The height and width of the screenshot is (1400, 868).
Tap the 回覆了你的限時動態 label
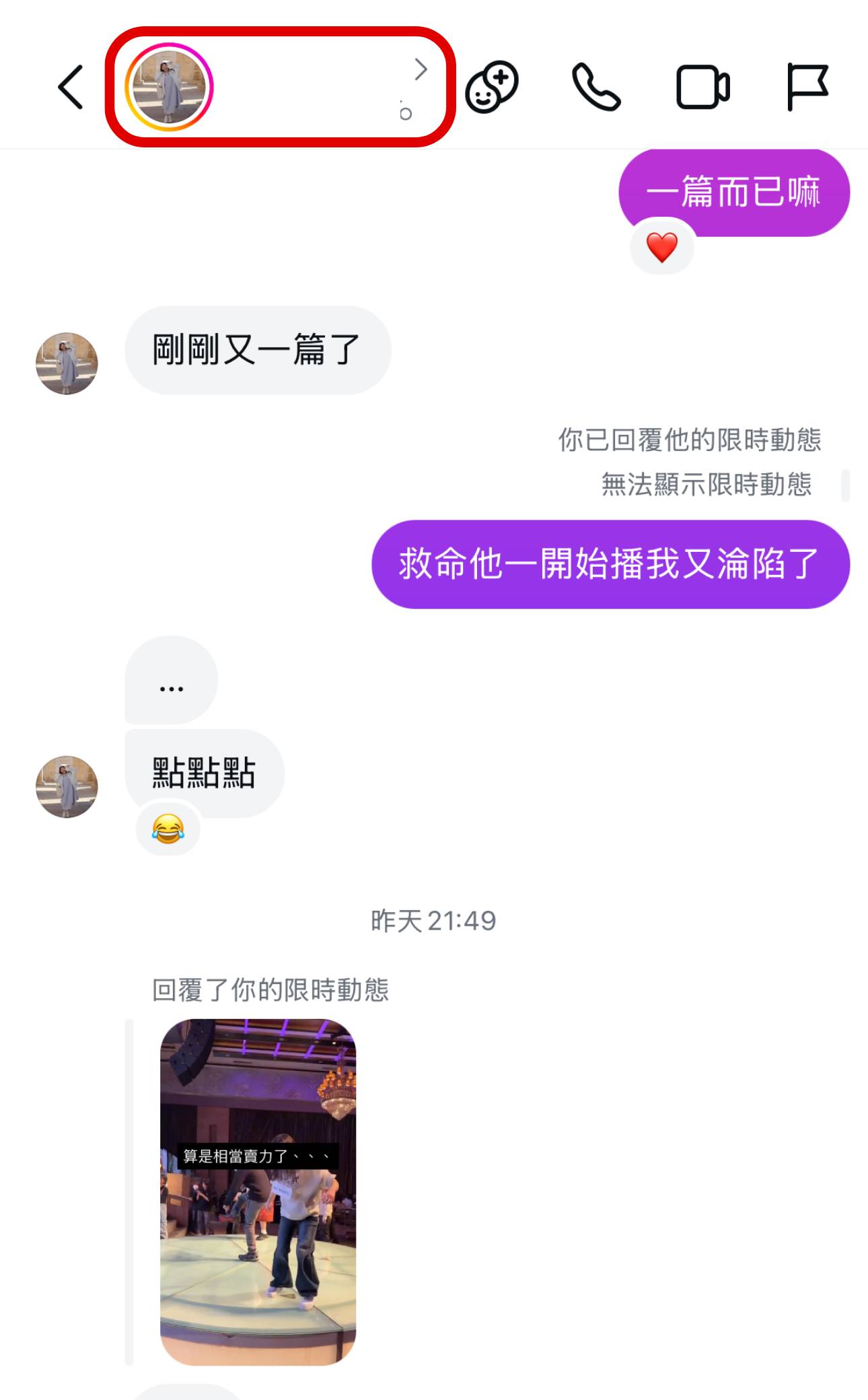pyautogui.click(x=273, y=988)
